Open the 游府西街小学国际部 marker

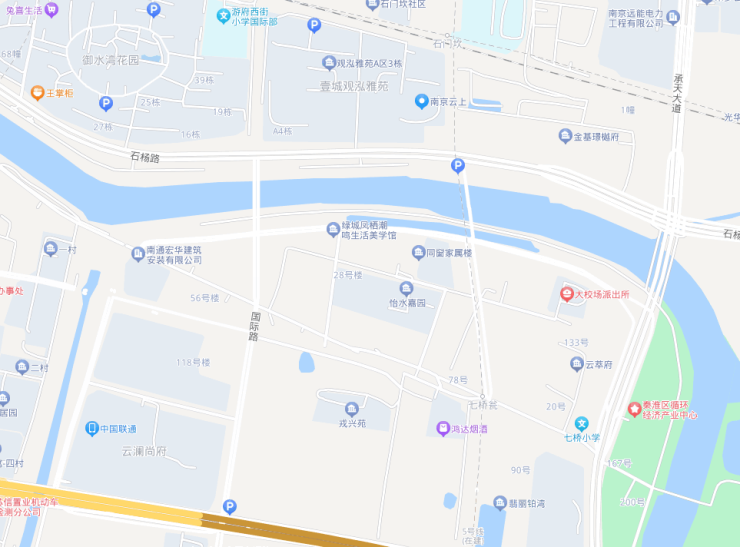pos(223,14)
